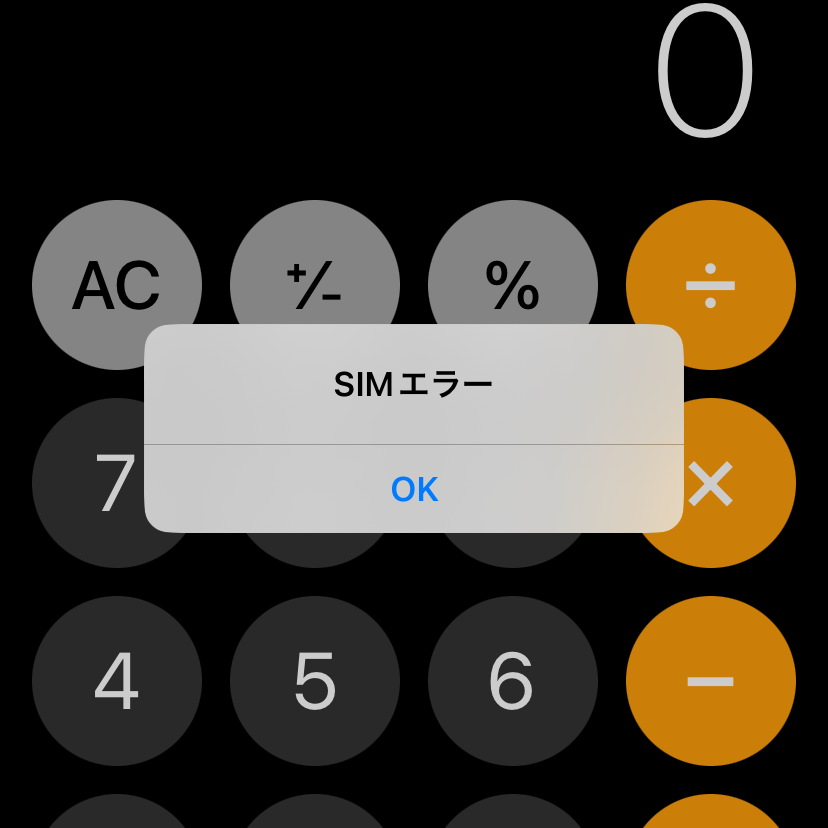Select the divide operator
This screenshot has height=828, width=828.
pyautogui.click(x=710, y=284)
